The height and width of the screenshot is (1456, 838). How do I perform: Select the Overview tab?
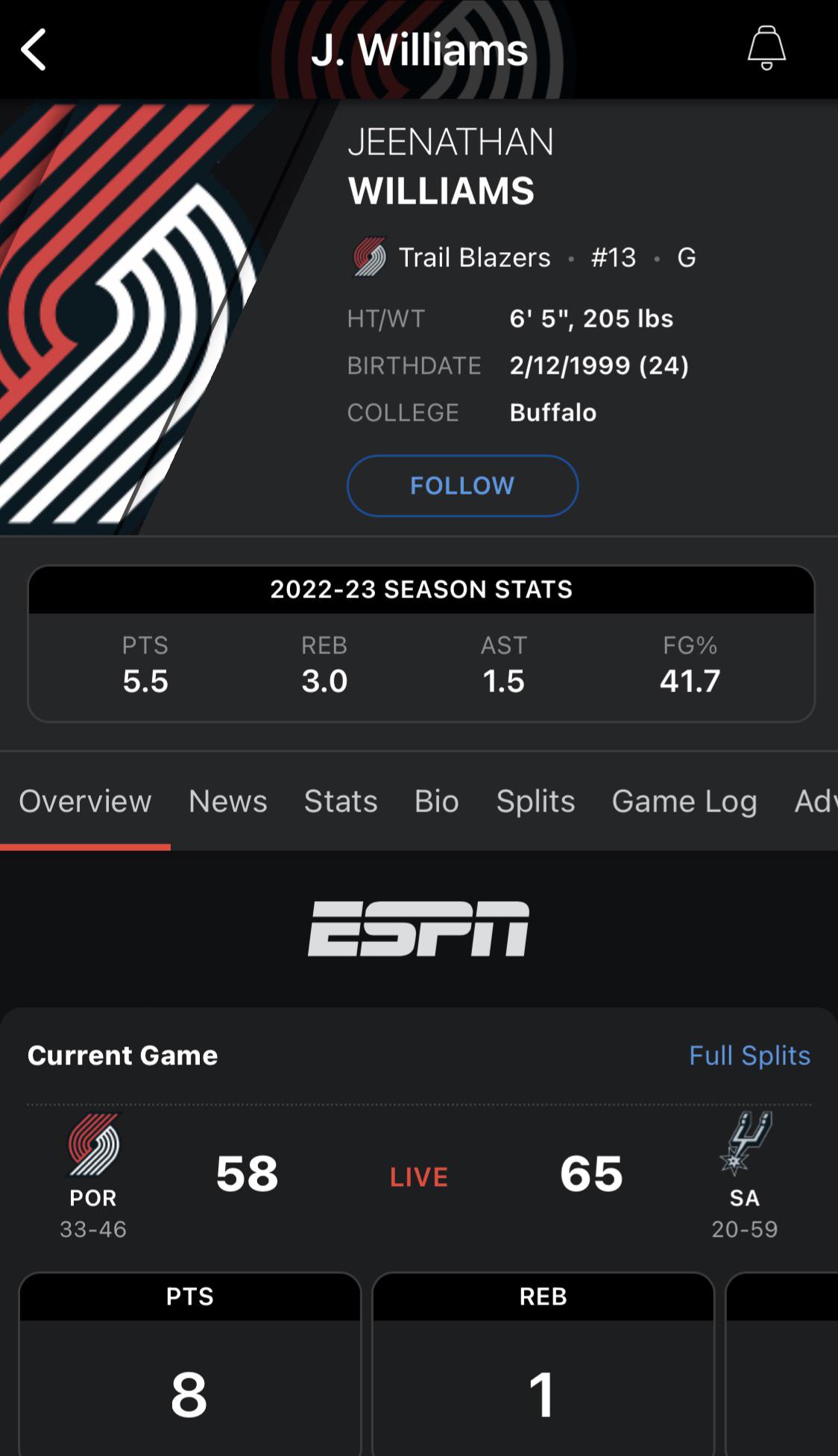(x=85, y=801)
